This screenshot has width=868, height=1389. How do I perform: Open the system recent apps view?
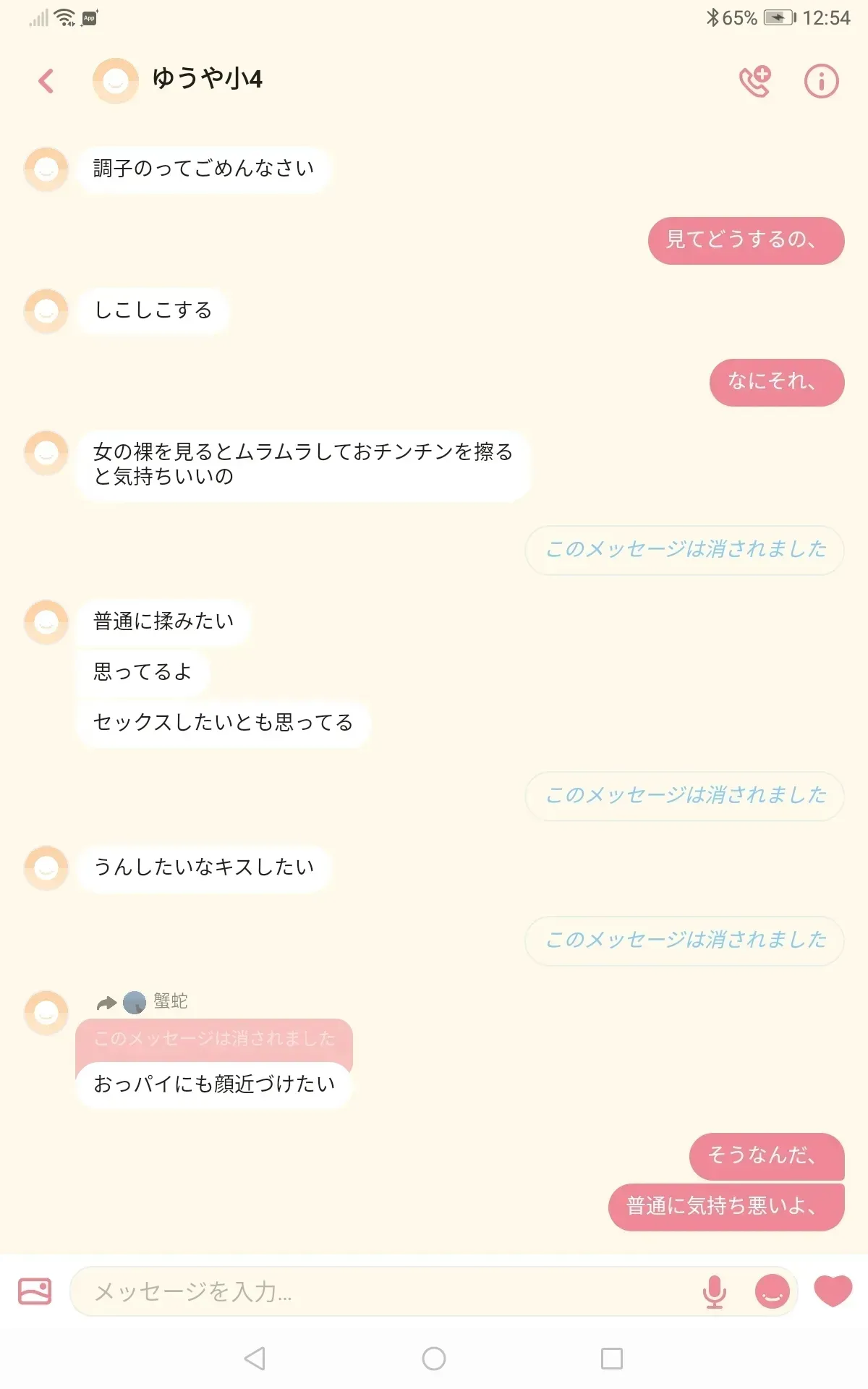click(x=612, y=1359)
